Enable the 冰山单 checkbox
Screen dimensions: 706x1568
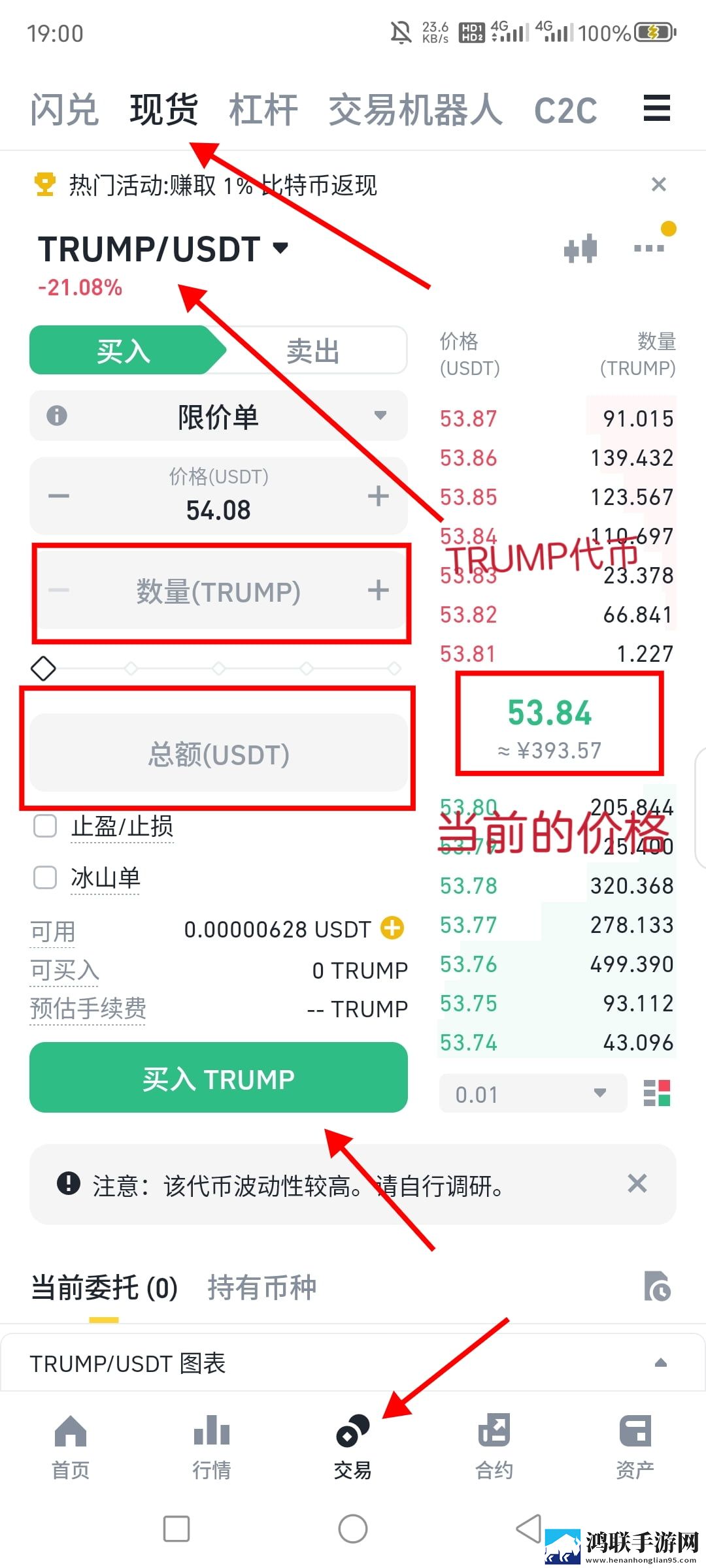45,877
